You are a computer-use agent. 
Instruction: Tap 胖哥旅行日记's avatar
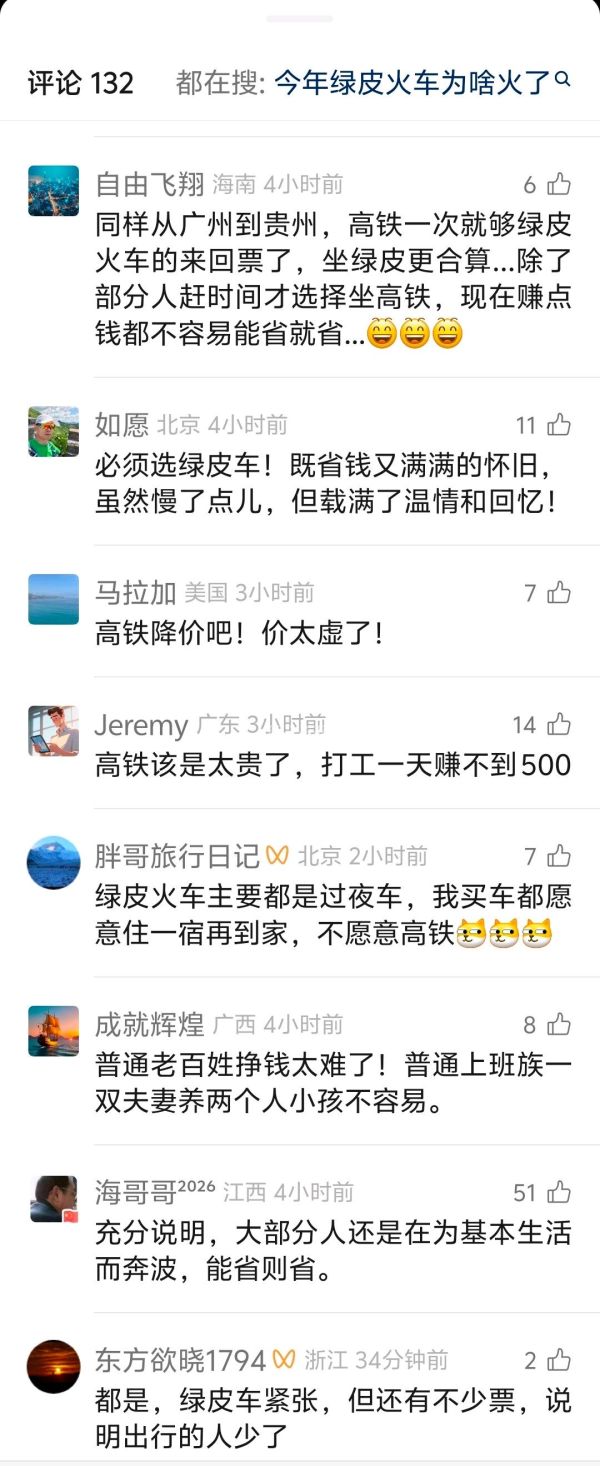(53, 862)
